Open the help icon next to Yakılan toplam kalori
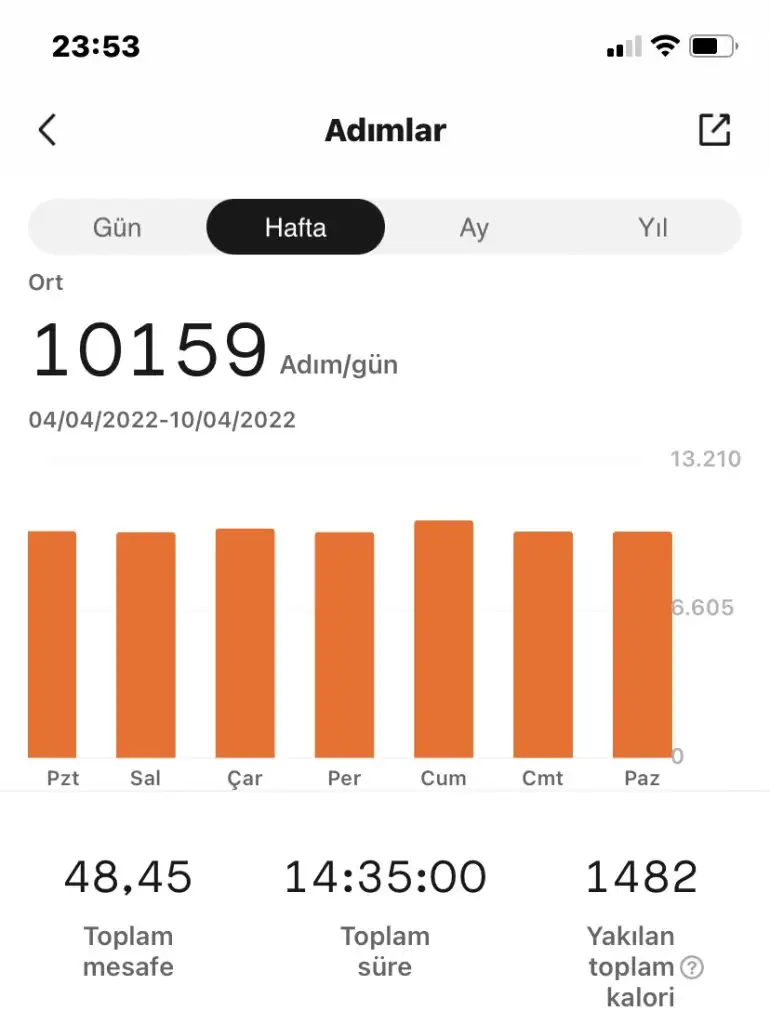This screenshot has width=770, height=1024. (692, 967)
